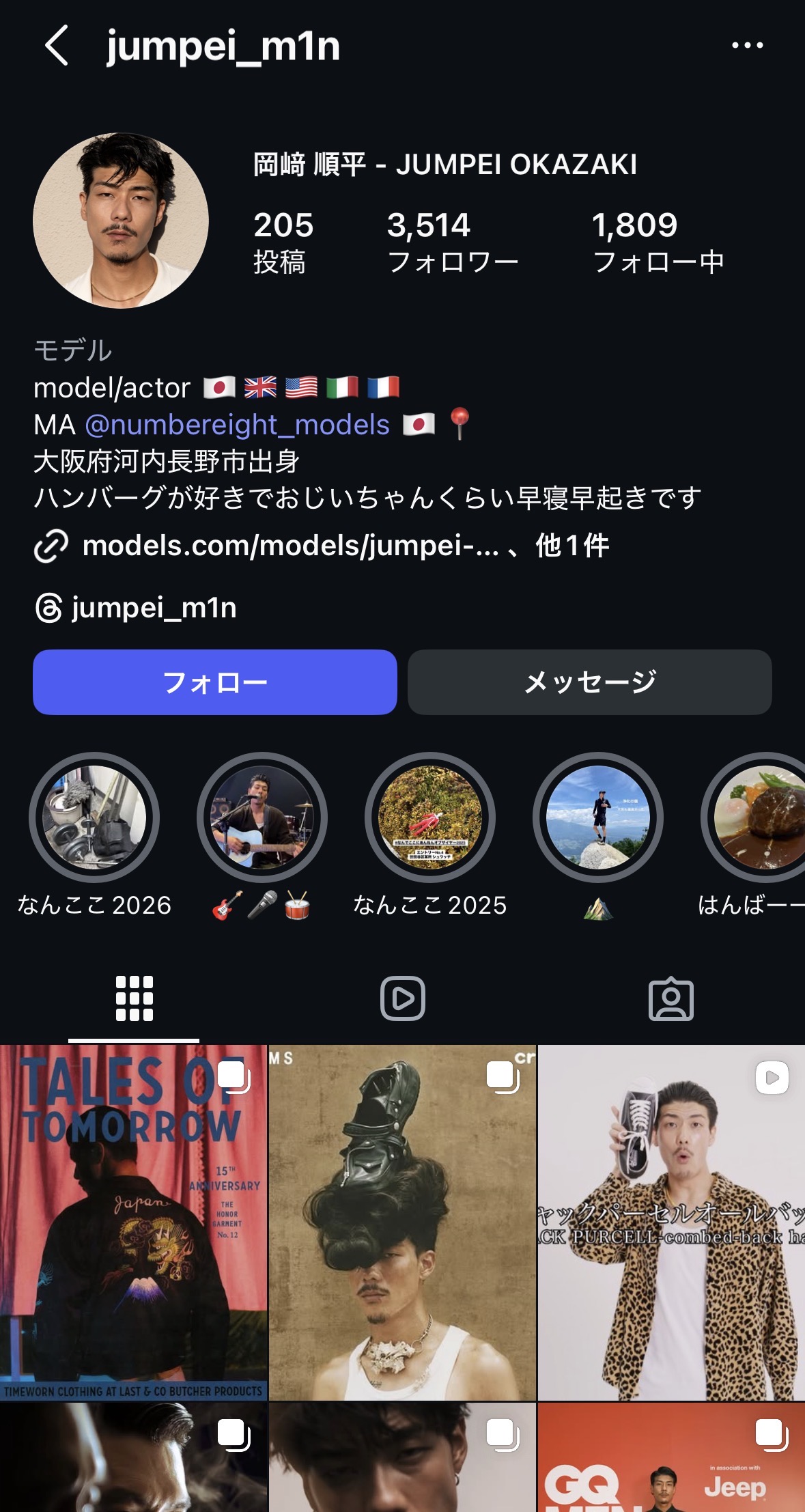
Task: Tap the メッセージ button
Action: point(589,682)
